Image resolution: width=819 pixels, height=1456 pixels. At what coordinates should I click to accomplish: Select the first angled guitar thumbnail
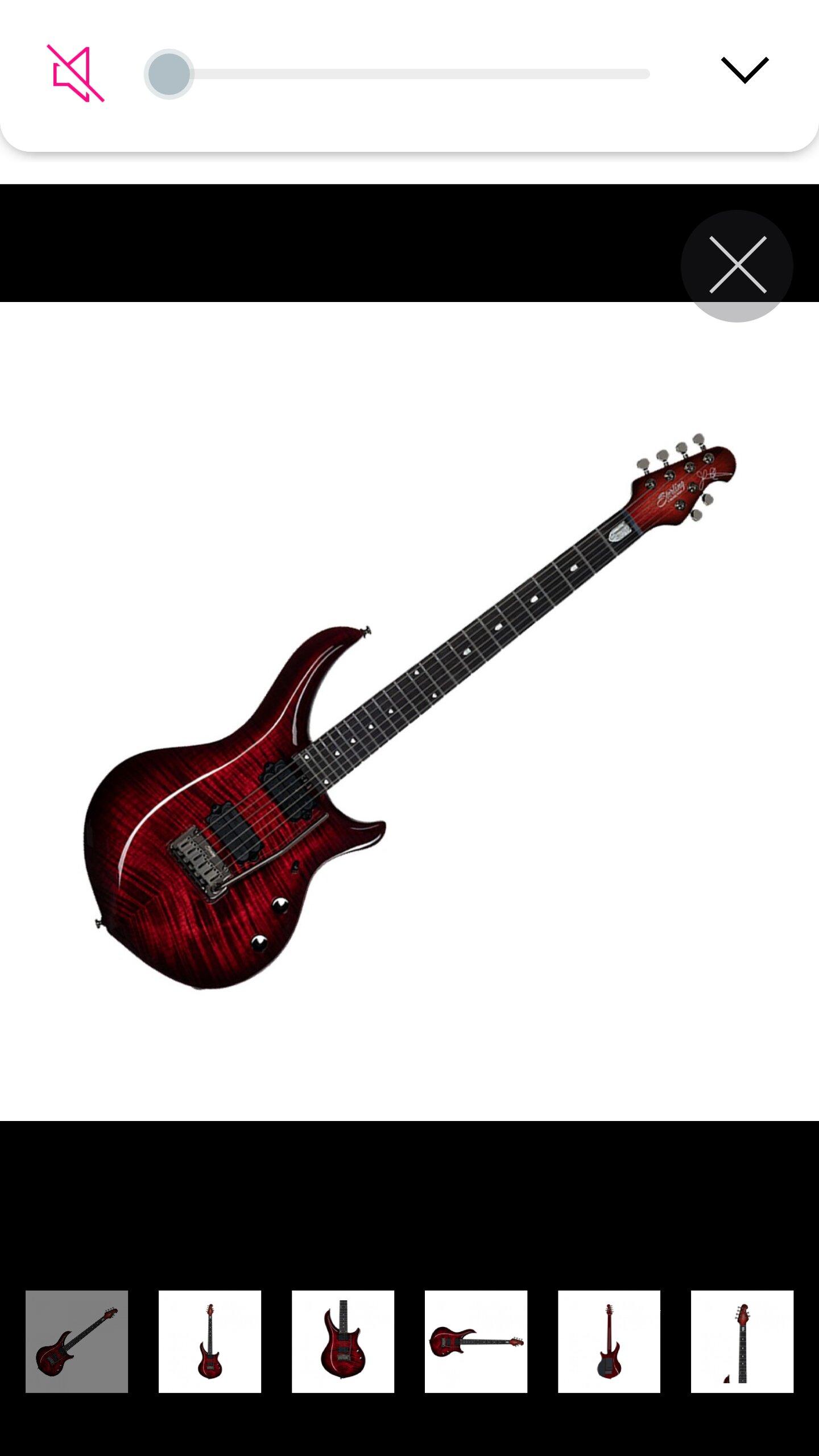77,1341
